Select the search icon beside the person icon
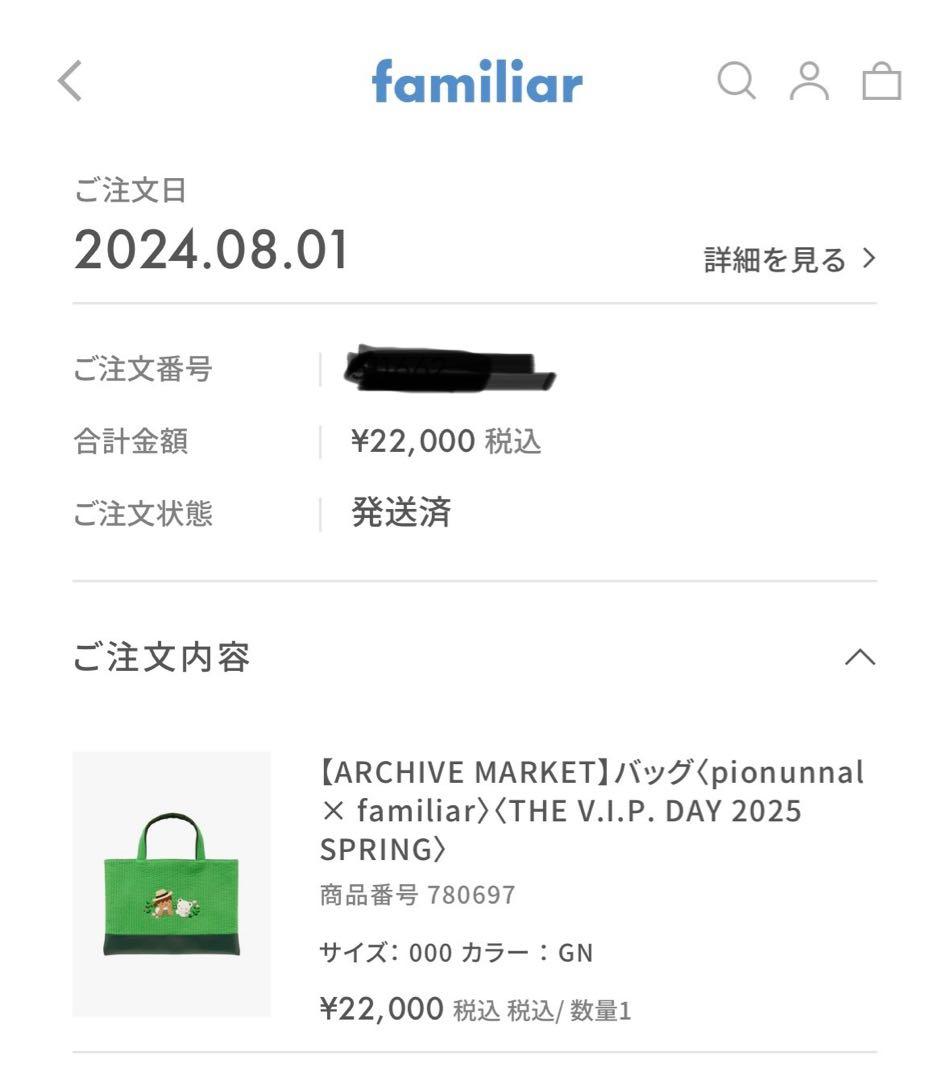 (737, 82)
